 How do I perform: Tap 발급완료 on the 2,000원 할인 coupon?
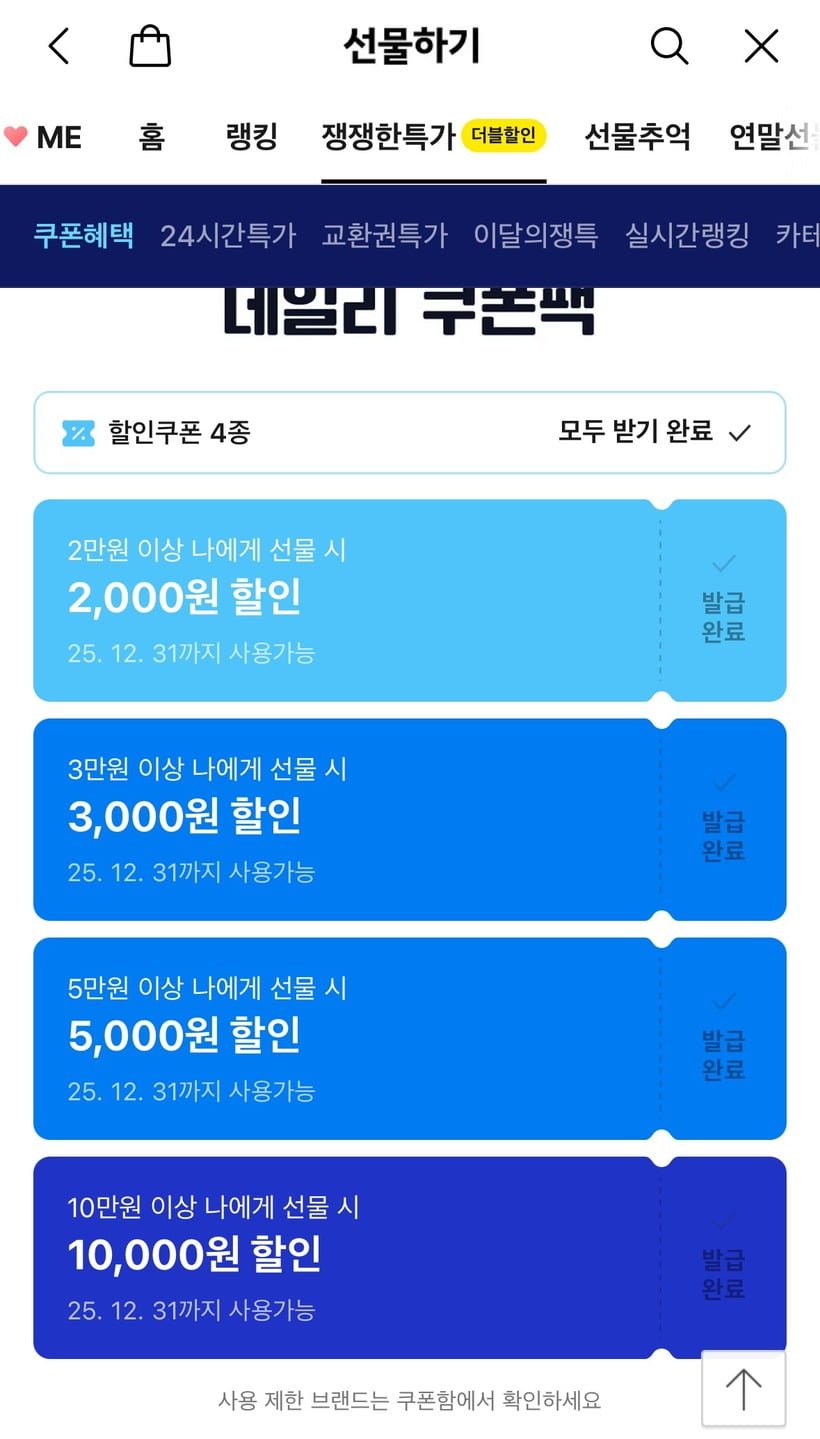[x=723, y=601]
